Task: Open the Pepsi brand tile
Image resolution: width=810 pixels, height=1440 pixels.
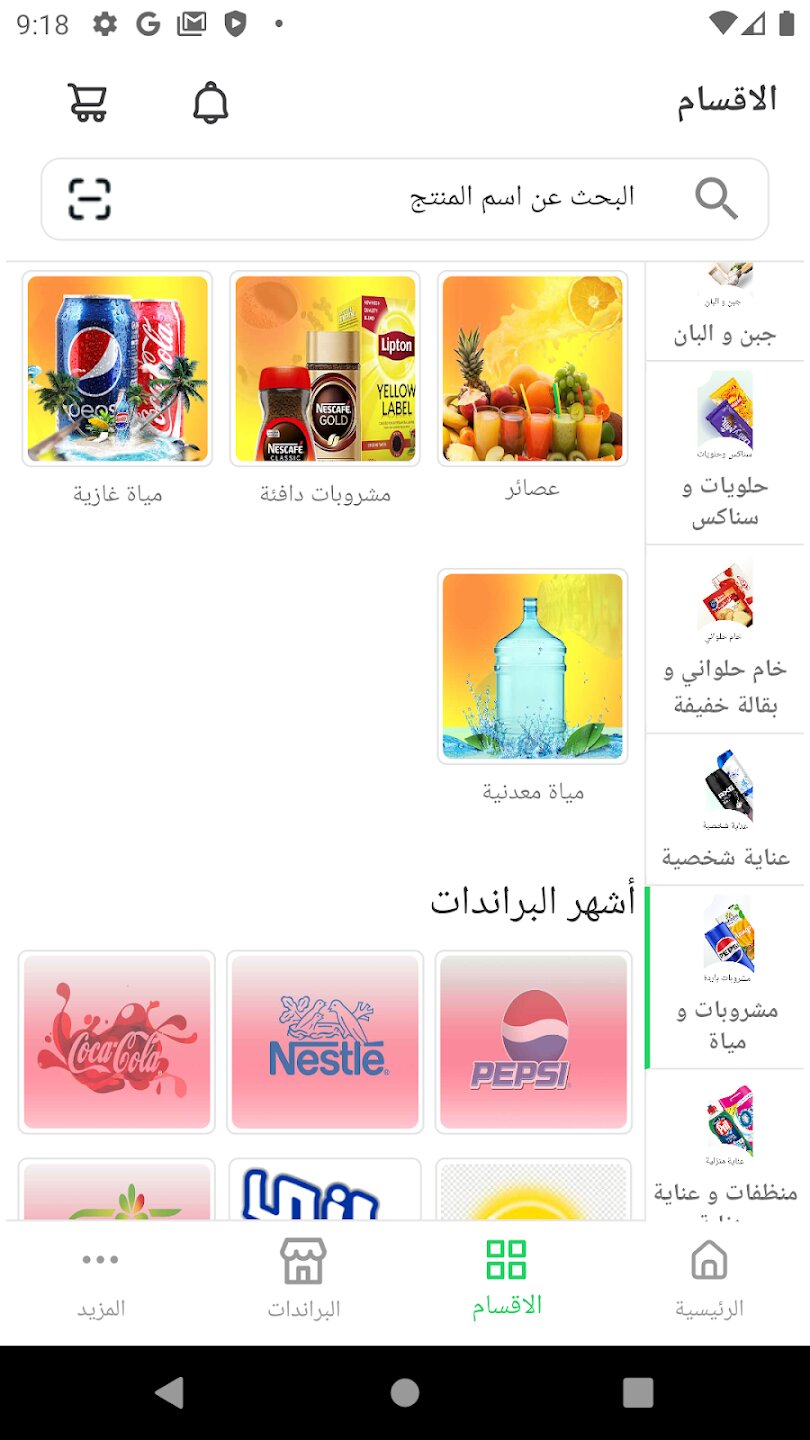Action: (x=534, y=1042)
